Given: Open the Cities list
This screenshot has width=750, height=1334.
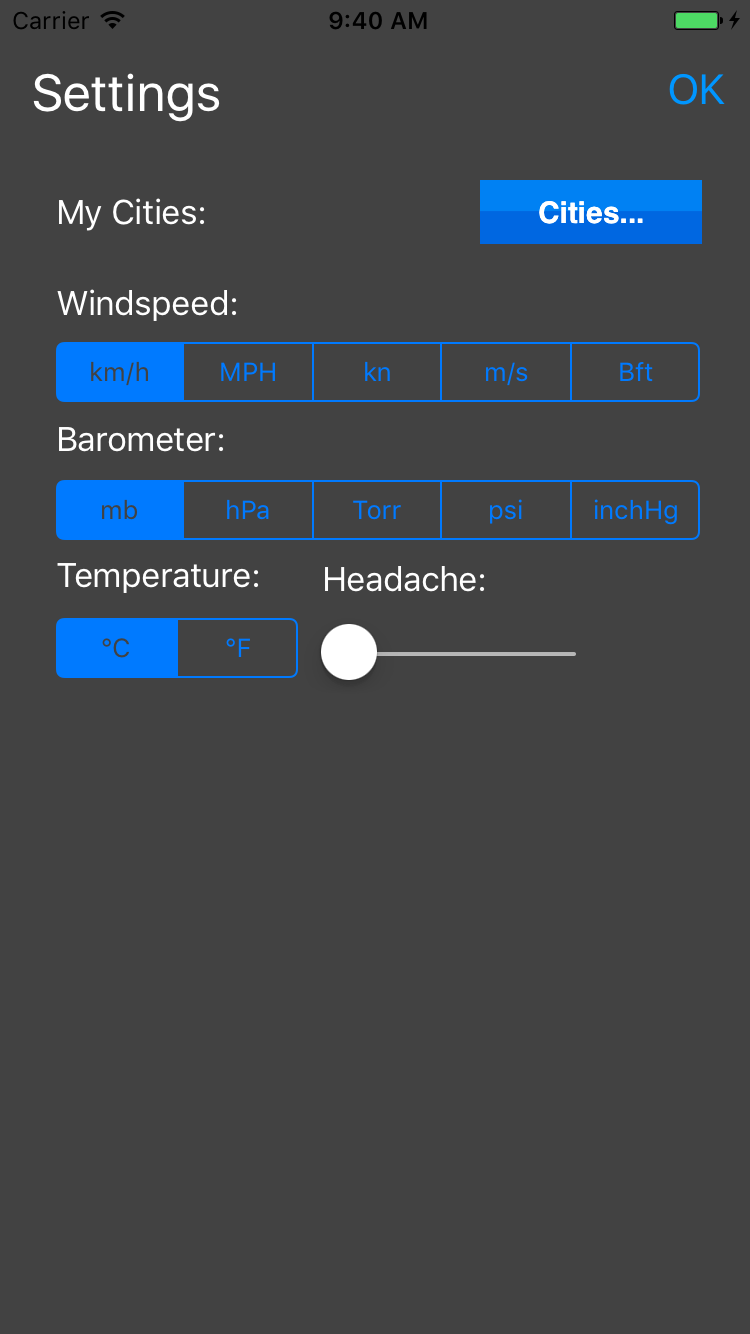Looking at the screenshot, I should point(590,212).
